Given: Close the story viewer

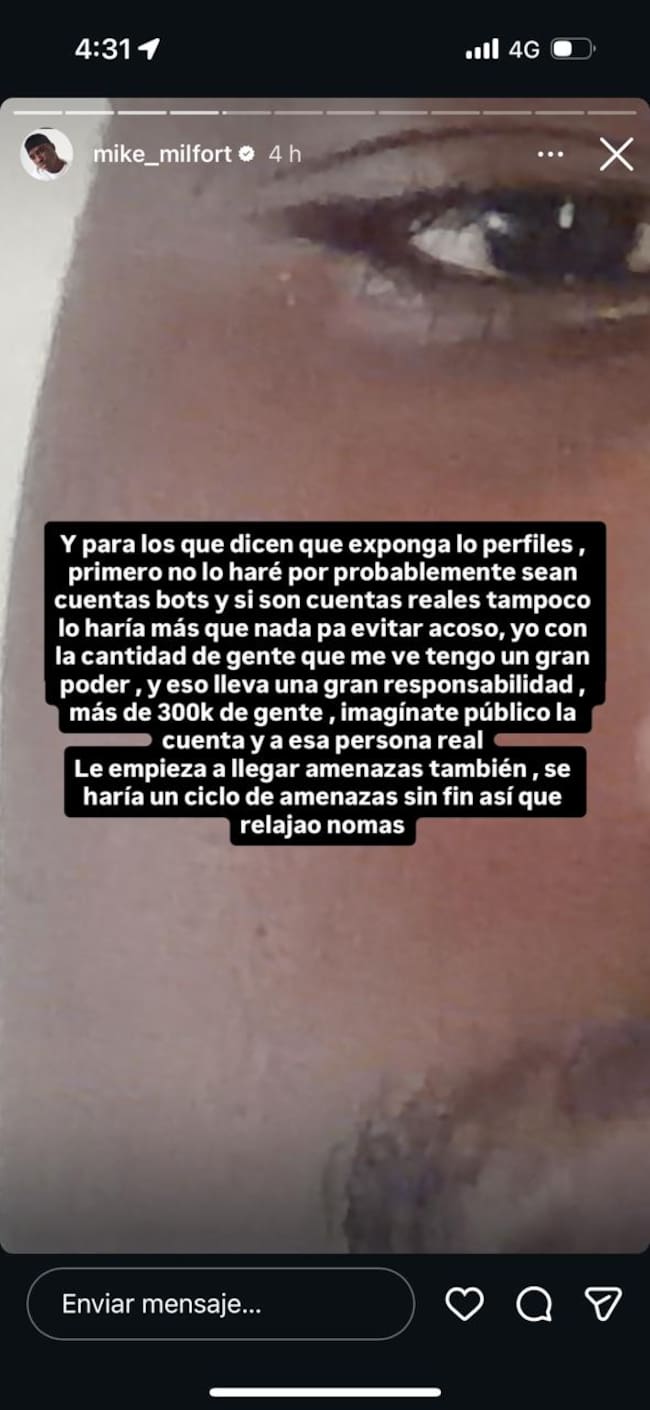Looking at the screenshot, I should pyautogui.click(x=615, y=154).
